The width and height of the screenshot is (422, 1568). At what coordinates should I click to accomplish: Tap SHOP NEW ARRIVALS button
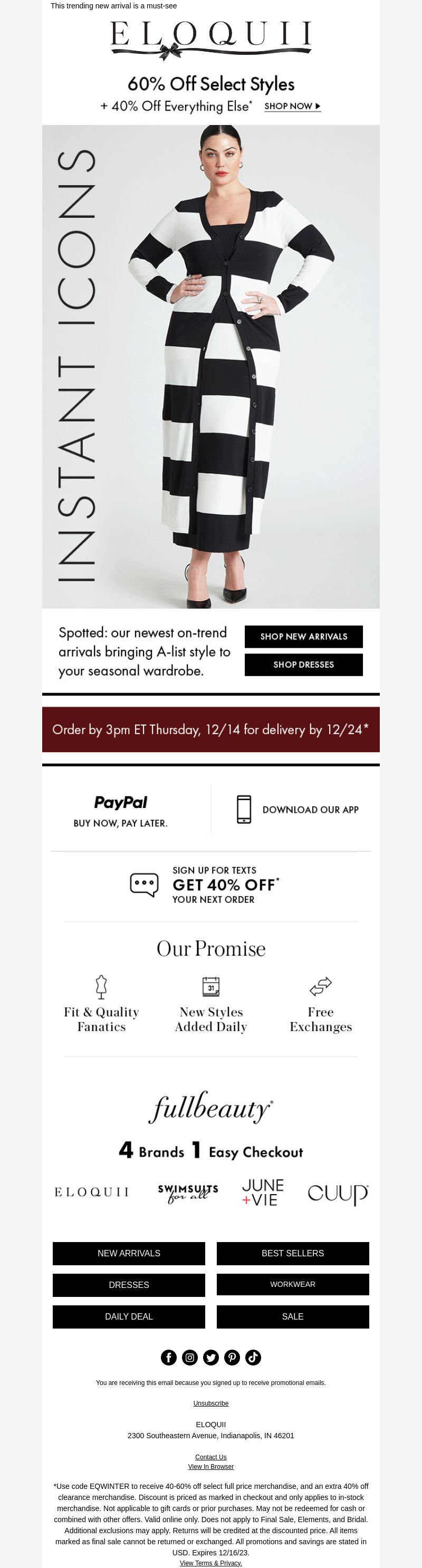click(x=303, y=636)
